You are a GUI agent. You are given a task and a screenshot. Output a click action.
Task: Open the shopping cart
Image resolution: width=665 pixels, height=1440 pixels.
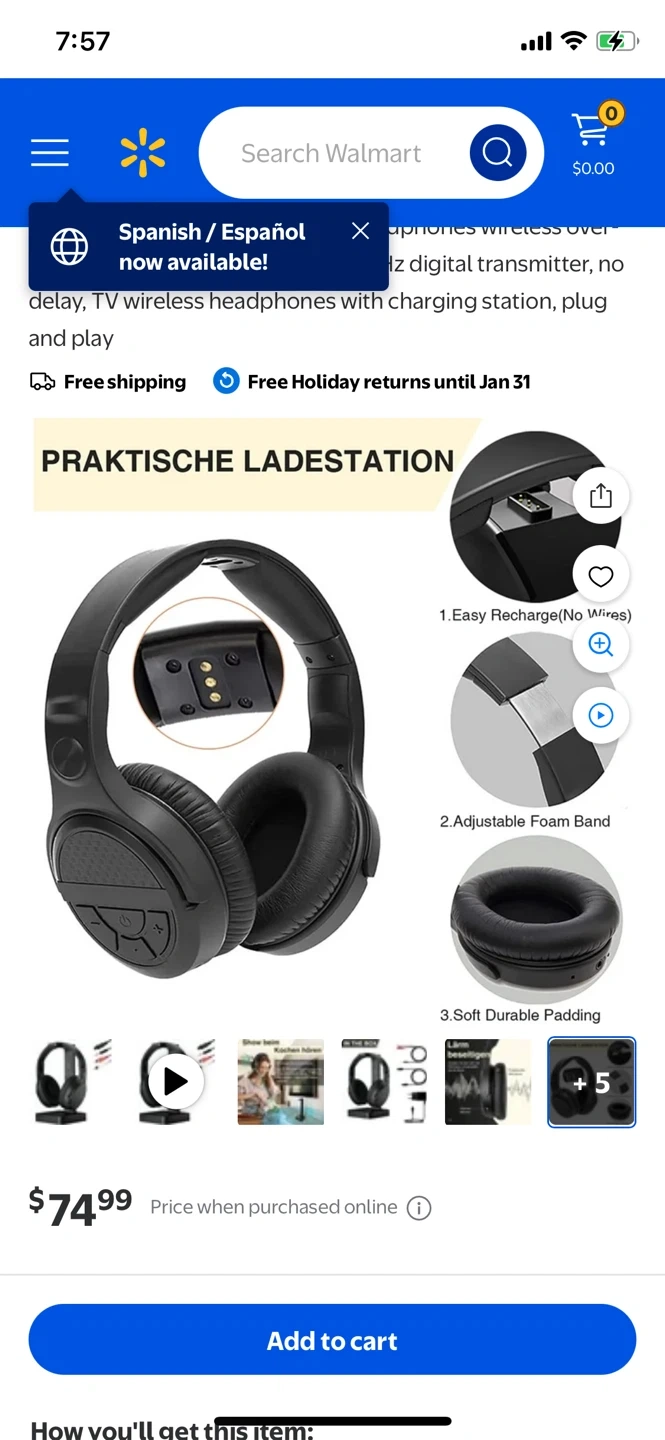594,145
